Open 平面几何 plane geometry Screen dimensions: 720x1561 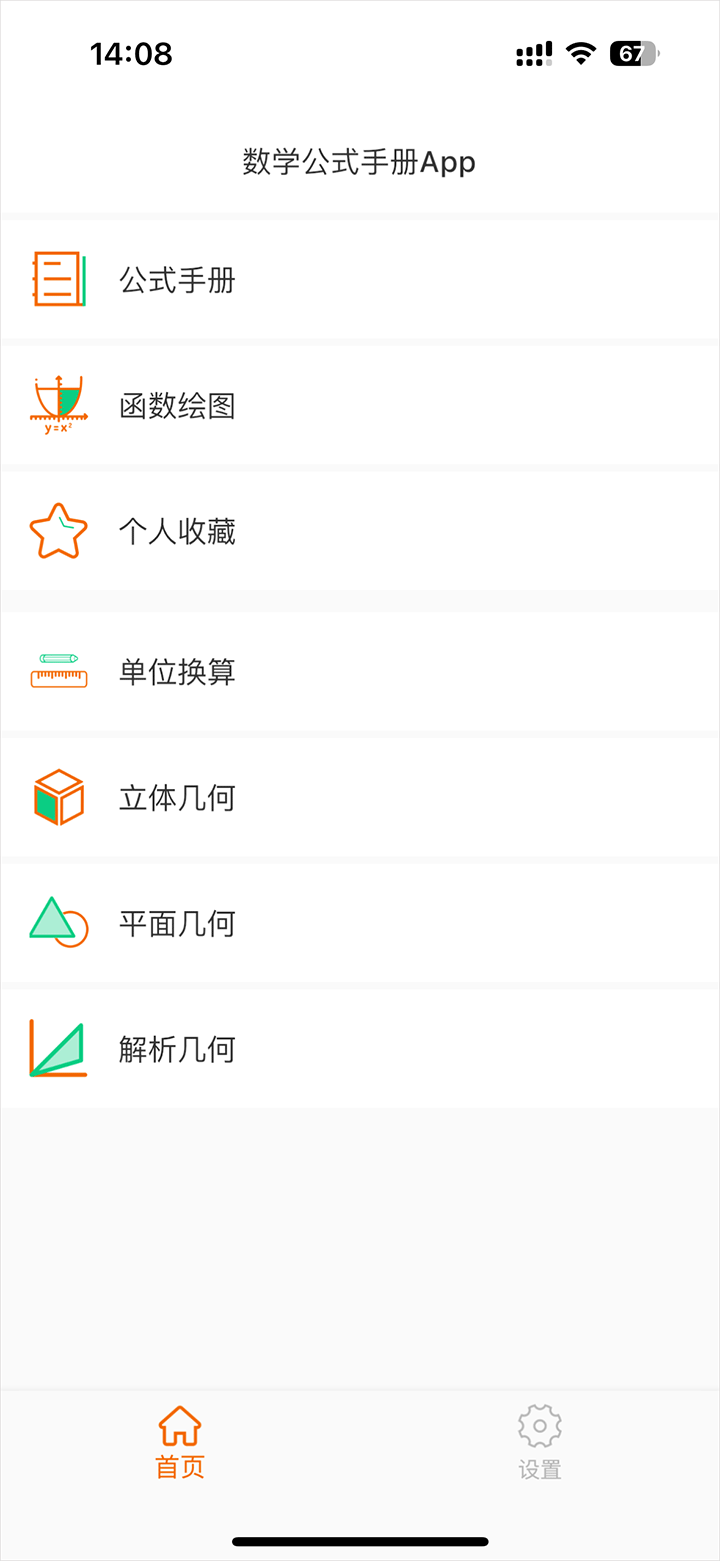coord(178,923)
